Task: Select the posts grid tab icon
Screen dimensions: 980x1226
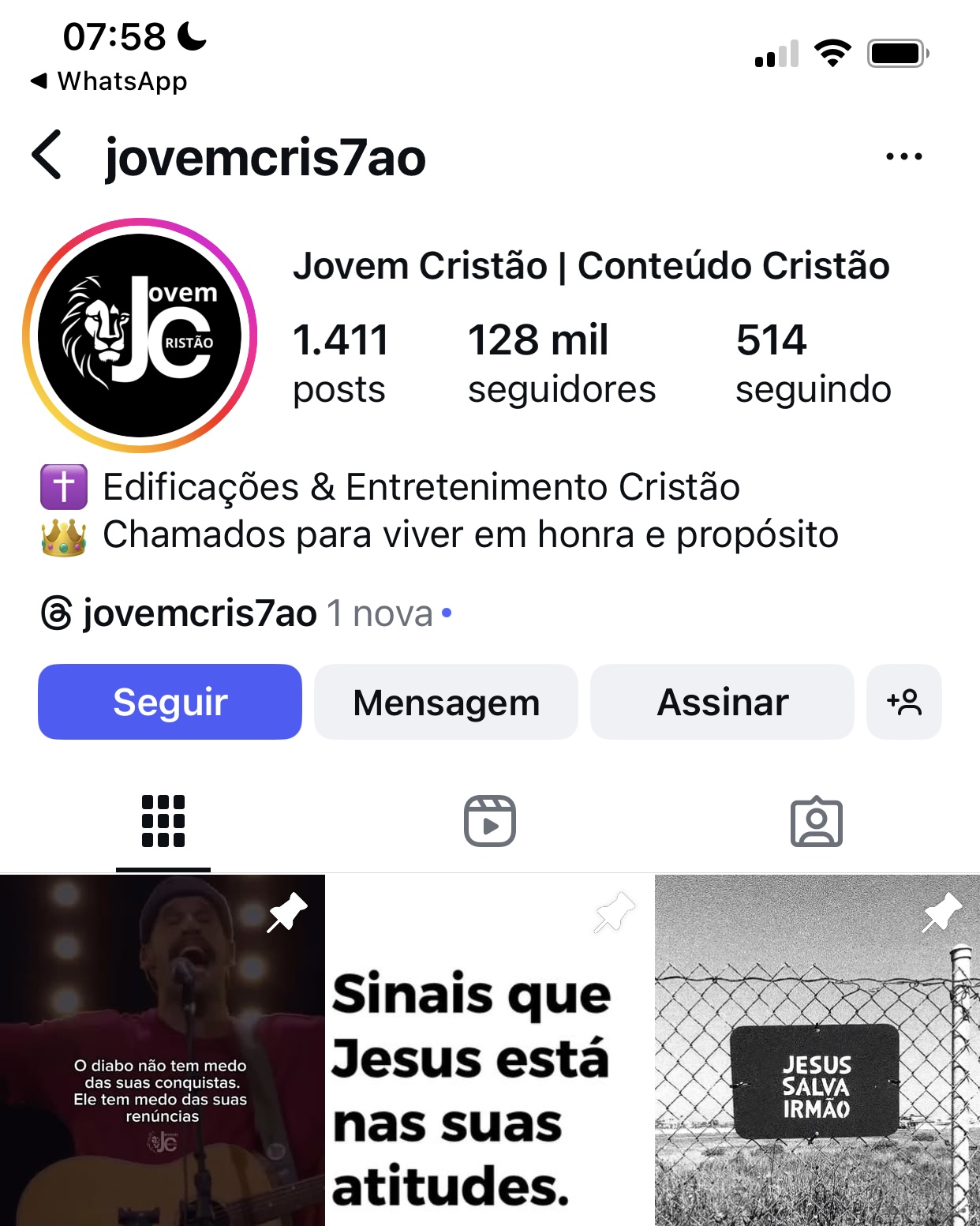Action: [163, 823]
